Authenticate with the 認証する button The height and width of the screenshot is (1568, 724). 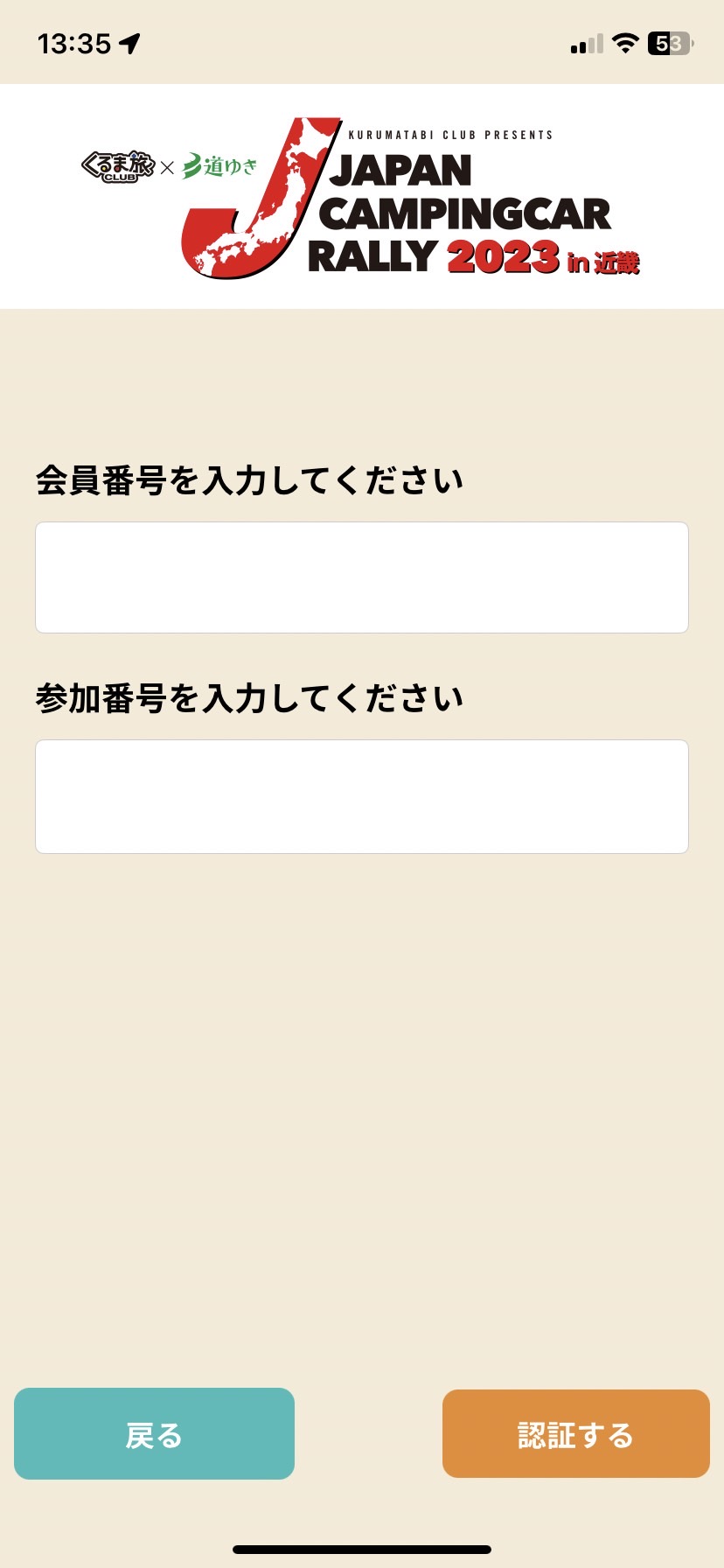pos(576,1433)
